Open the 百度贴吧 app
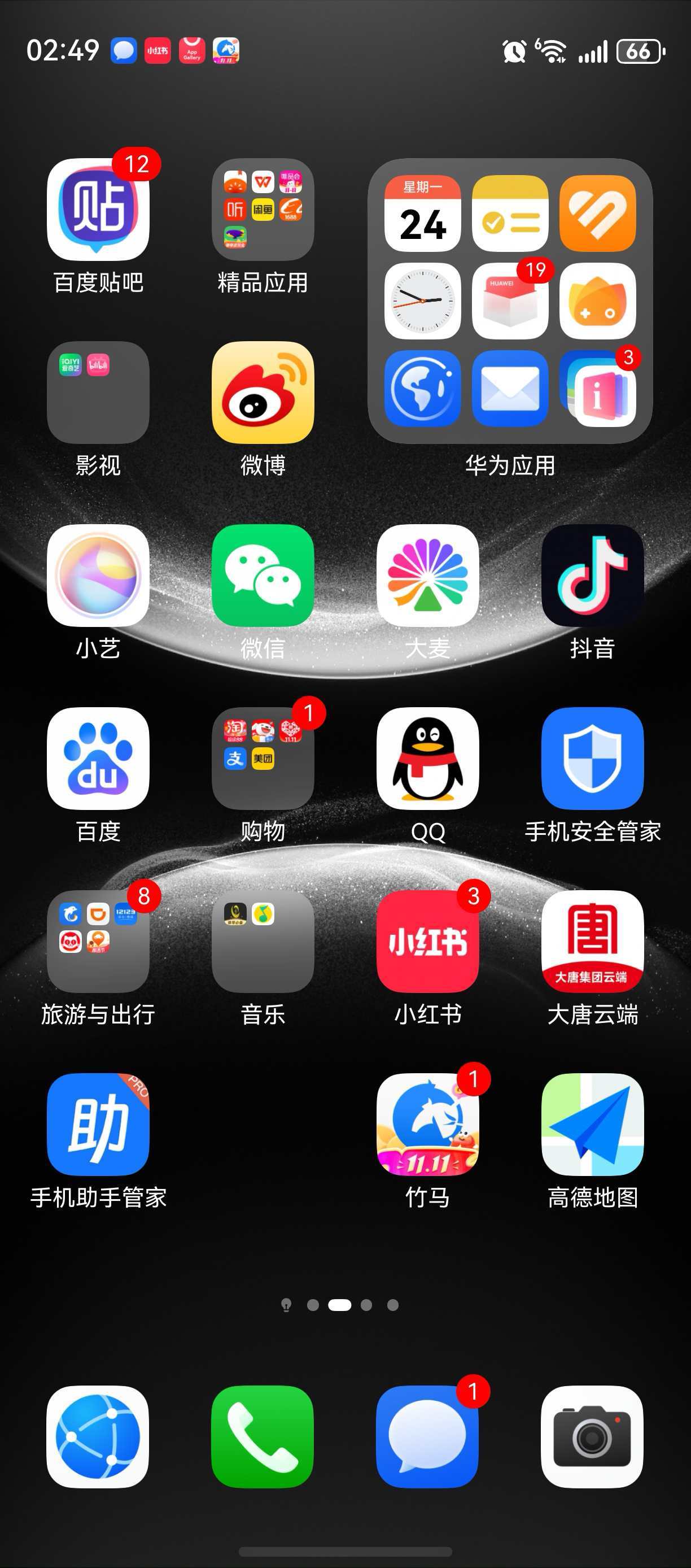The width and height of the screenshot is (691, 1568). (98, 210)
